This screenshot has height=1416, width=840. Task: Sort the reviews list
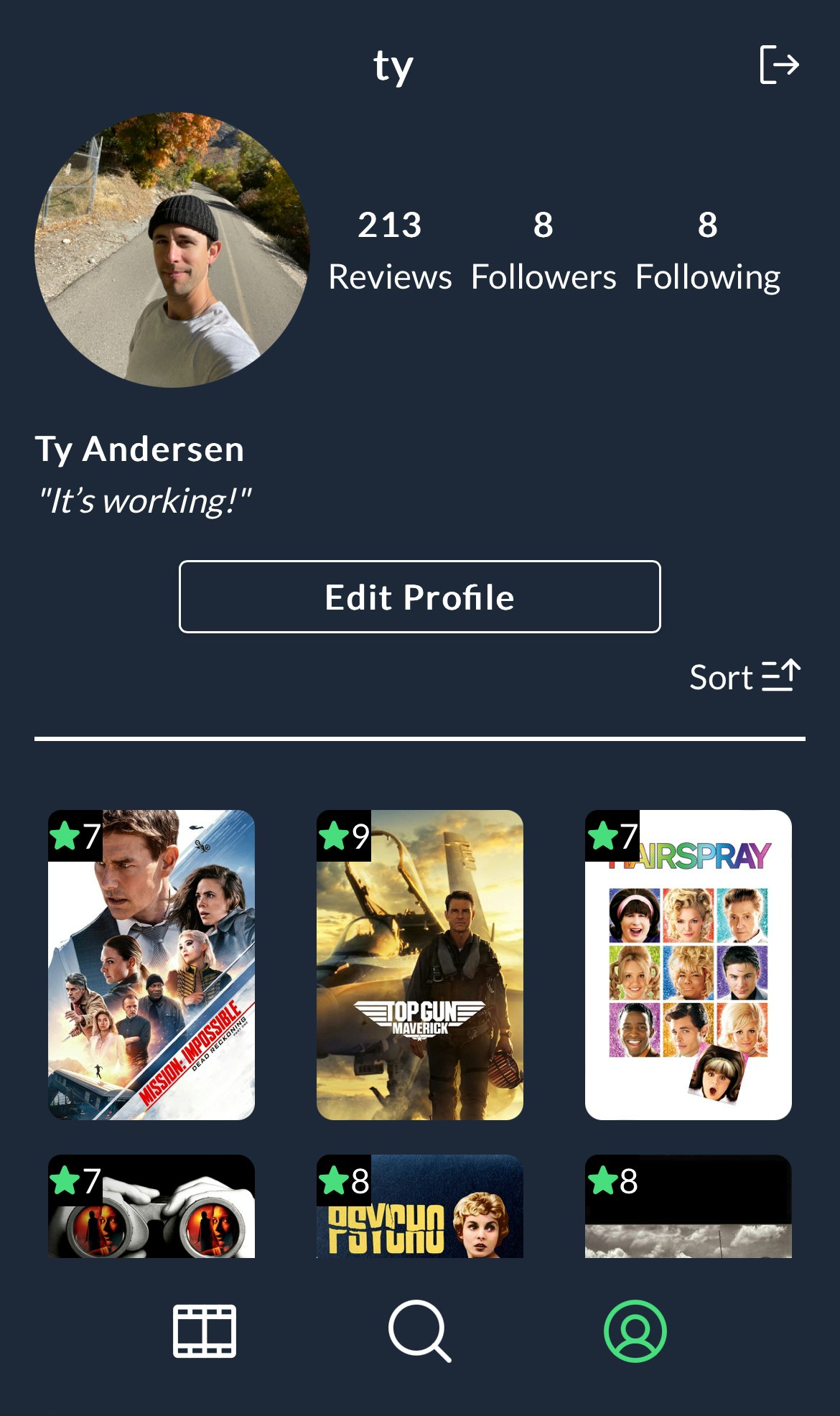point(745,676)
